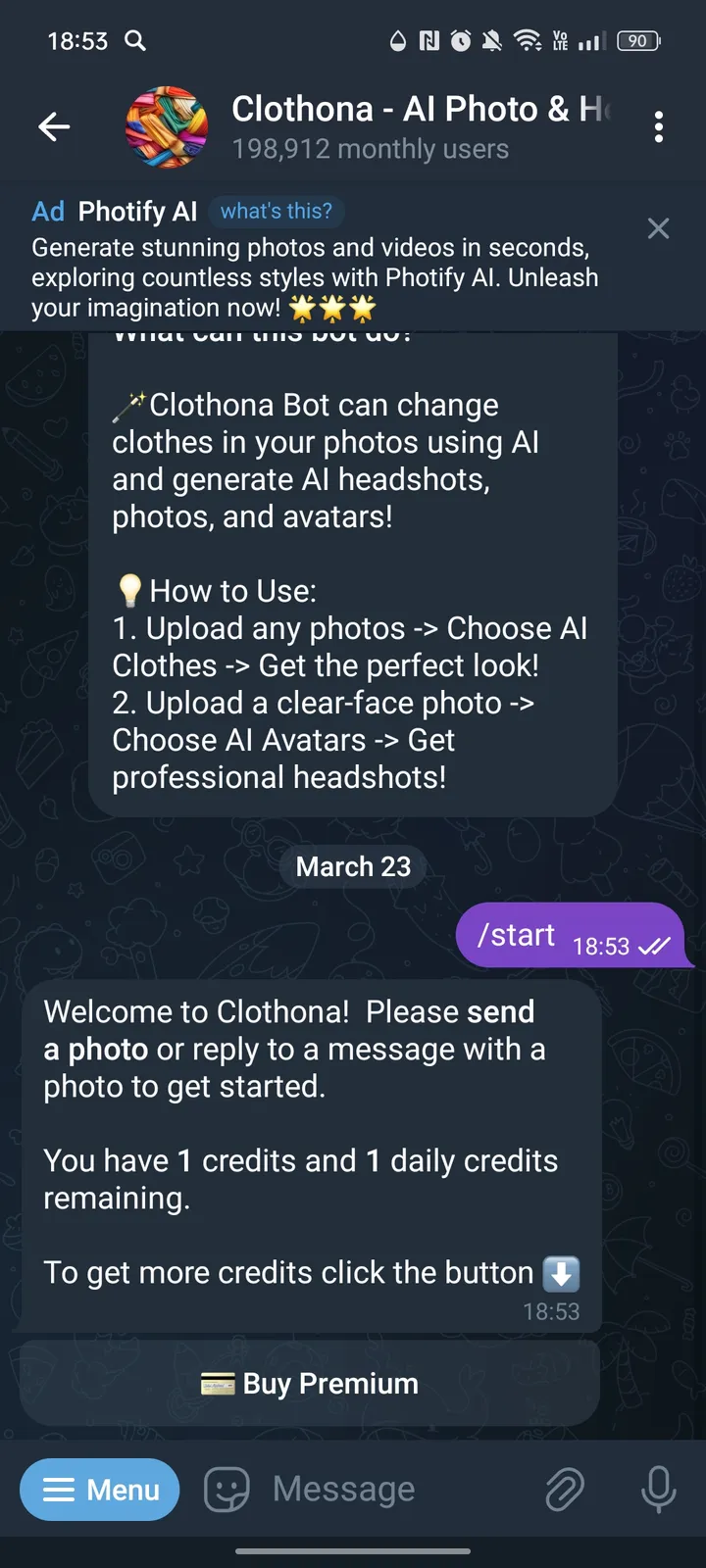This screenshot has height=1568, width=706.
Task: Tap the battery level indicator
Action: click(x=637, y=41)
